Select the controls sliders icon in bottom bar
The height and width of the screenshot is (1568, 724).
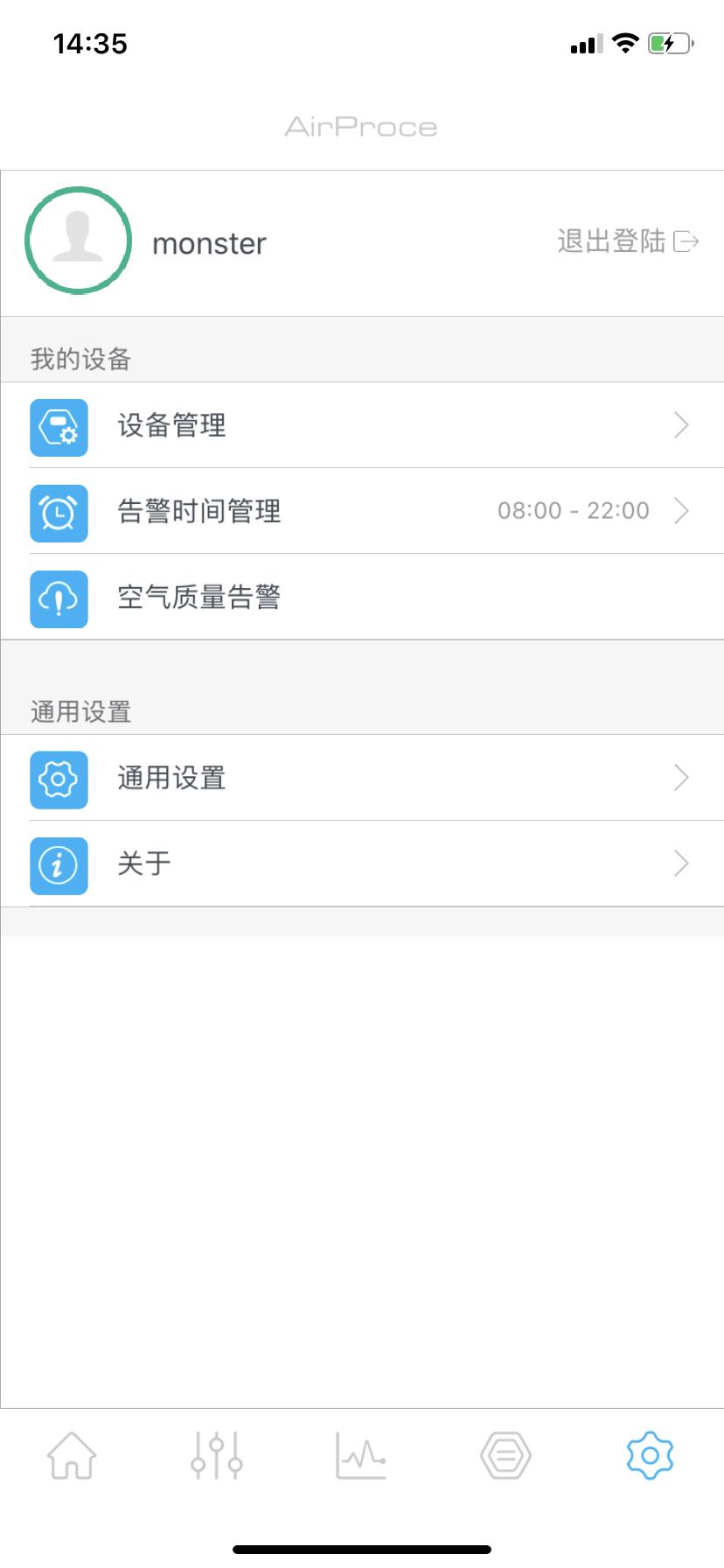point(216,1455)
